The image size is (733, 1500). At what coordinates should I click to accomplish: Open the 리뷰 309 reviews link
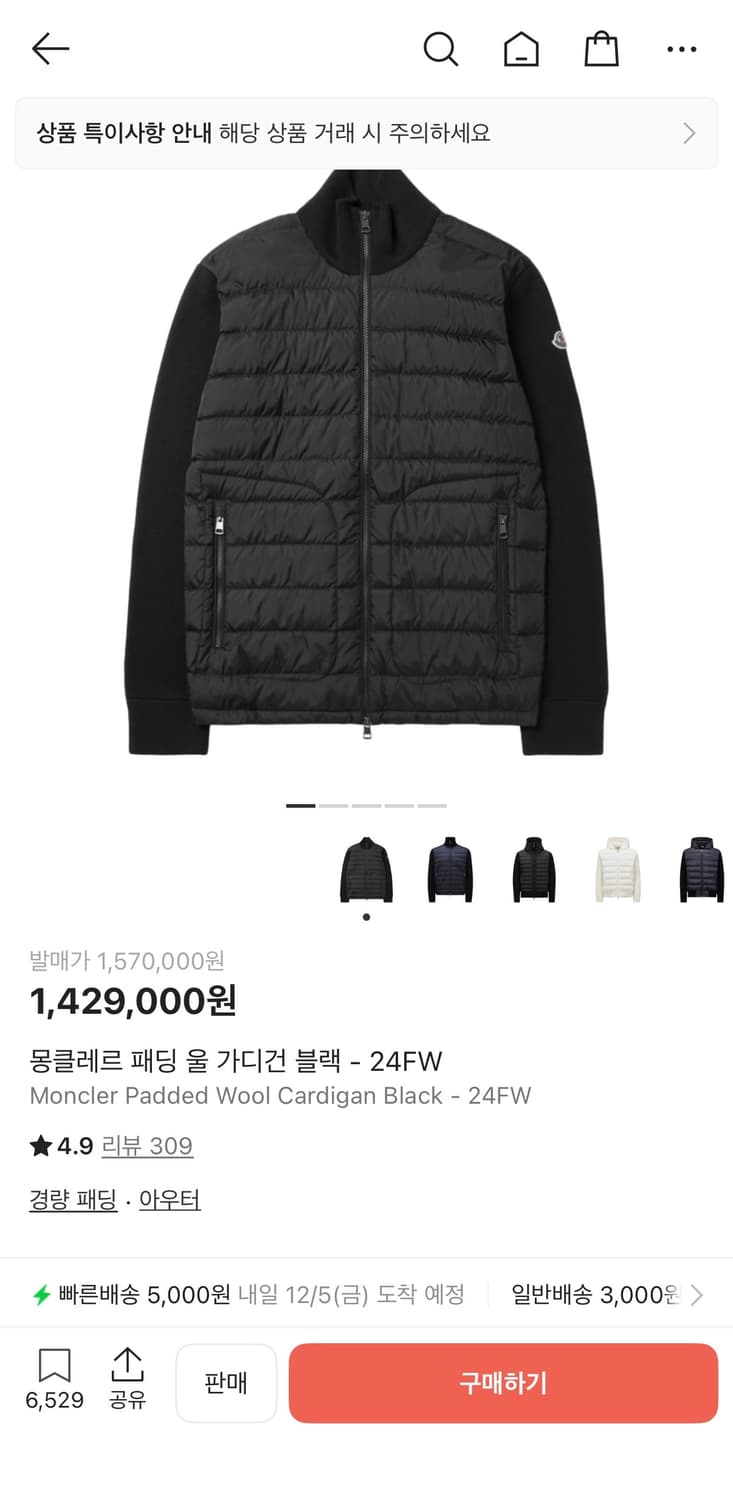(x=147, y=1146)
